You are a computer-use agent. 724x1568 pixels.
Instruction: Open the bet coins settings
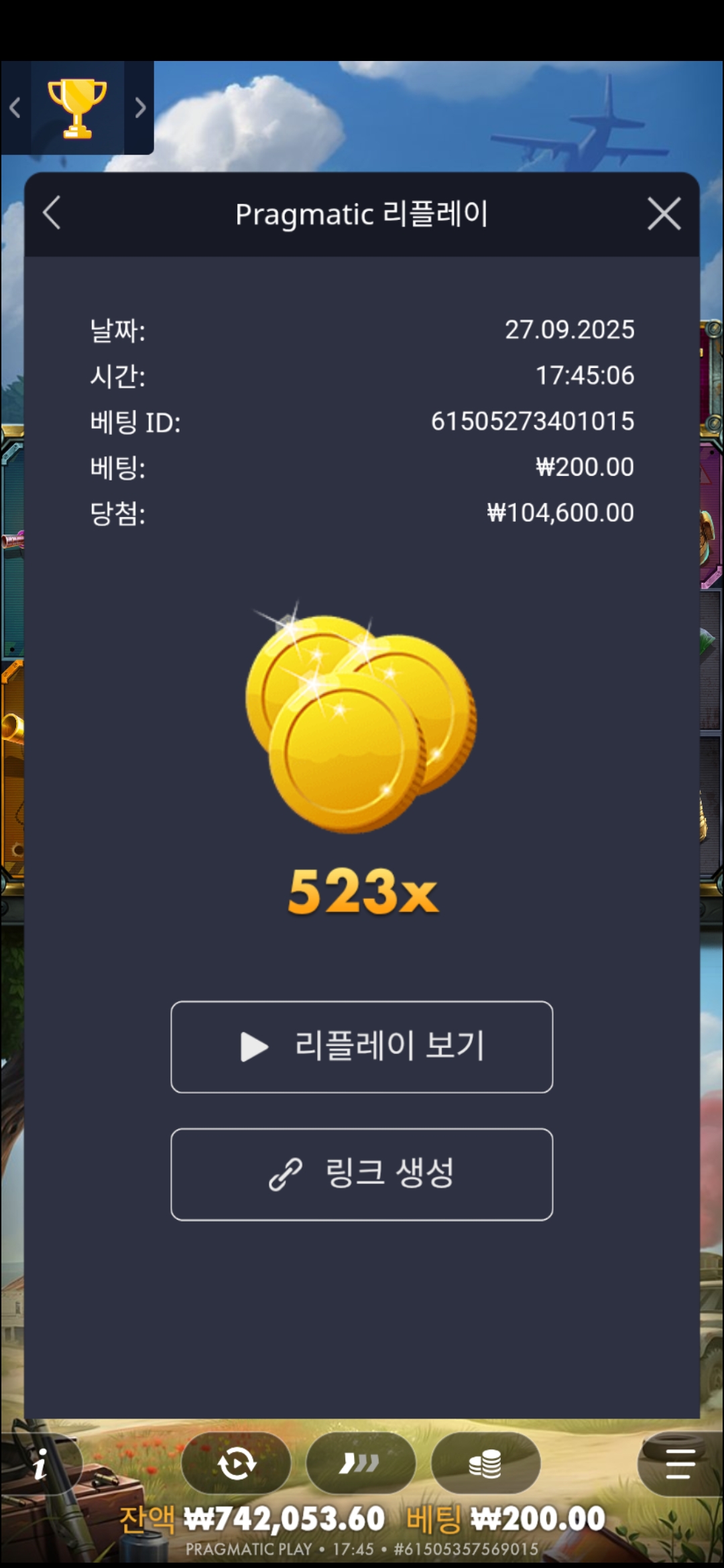pos(485,1463)
